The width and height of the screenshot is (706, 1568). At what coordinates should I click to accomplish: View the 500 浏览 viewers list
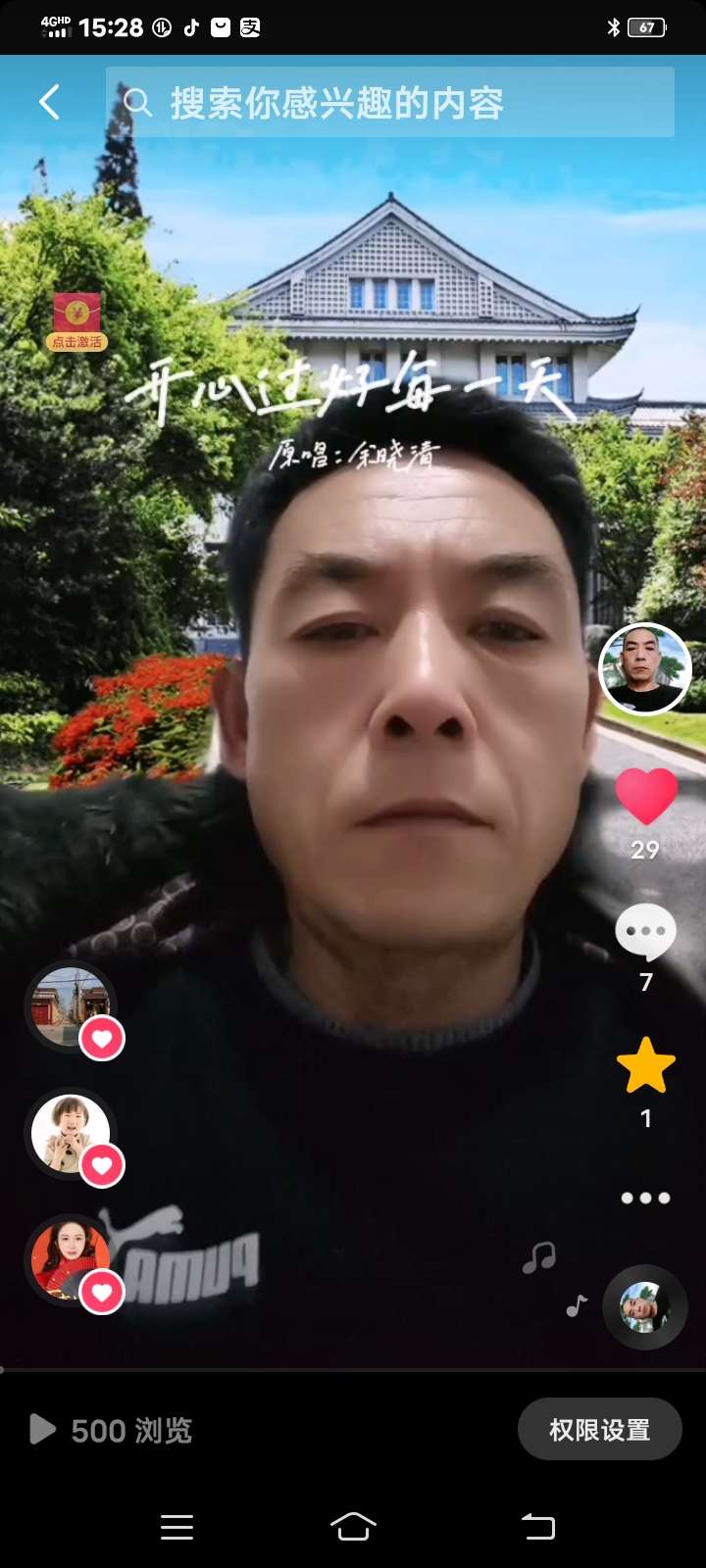point(112,1430)
